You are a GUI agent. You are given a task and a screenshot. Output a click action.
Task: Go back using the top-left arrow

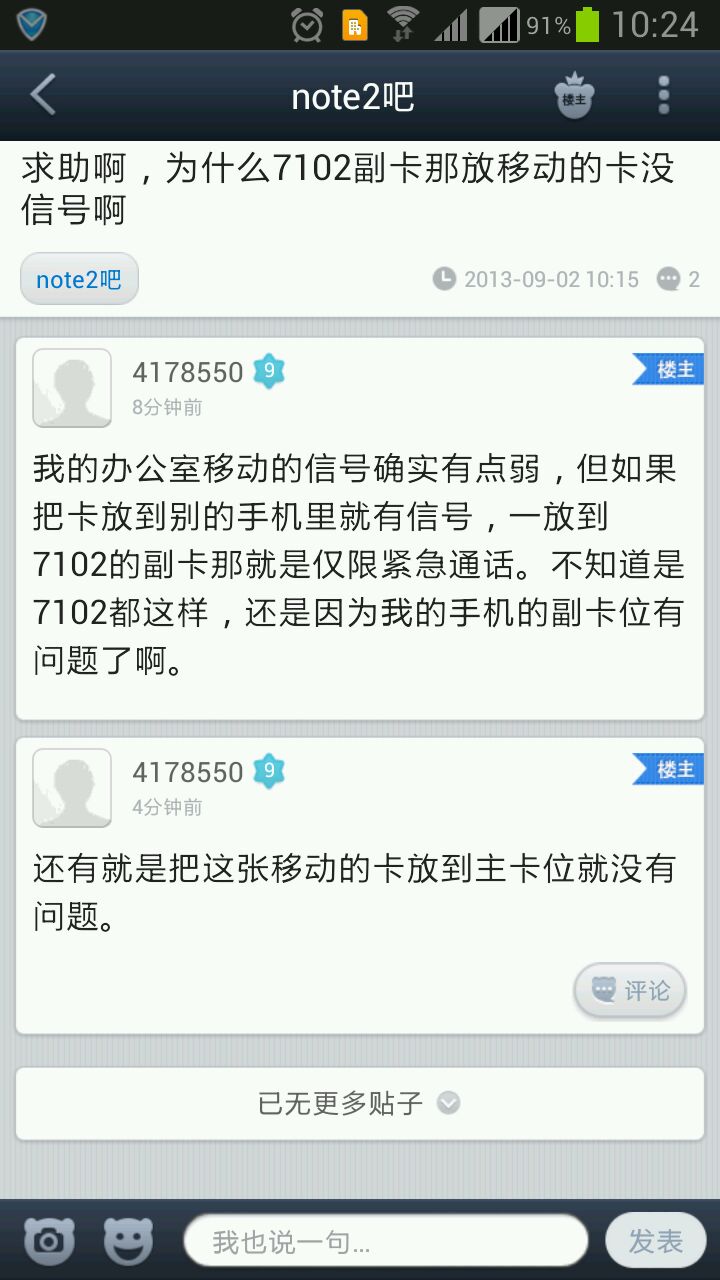coord(44,96)
